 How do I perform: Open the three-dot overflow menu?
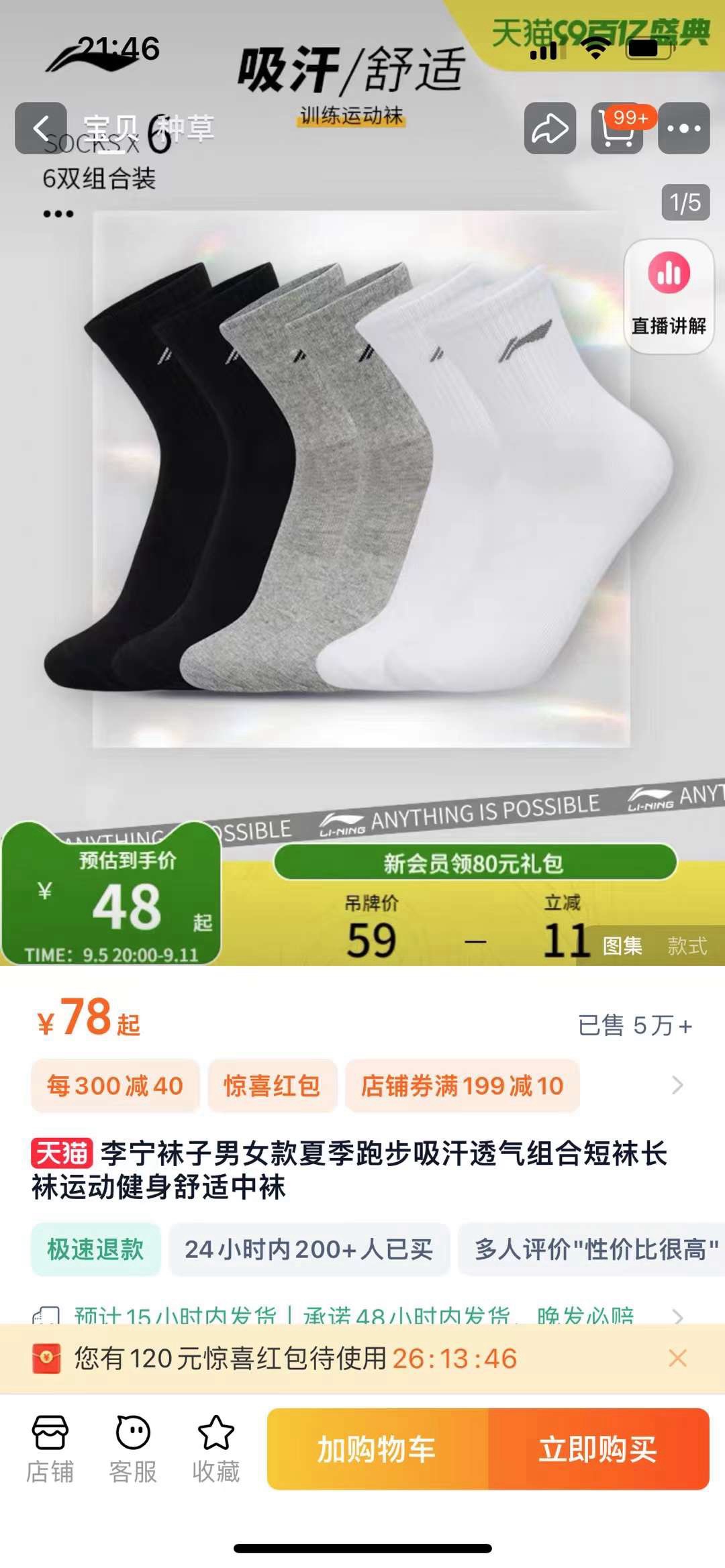(x=684, y=128)
